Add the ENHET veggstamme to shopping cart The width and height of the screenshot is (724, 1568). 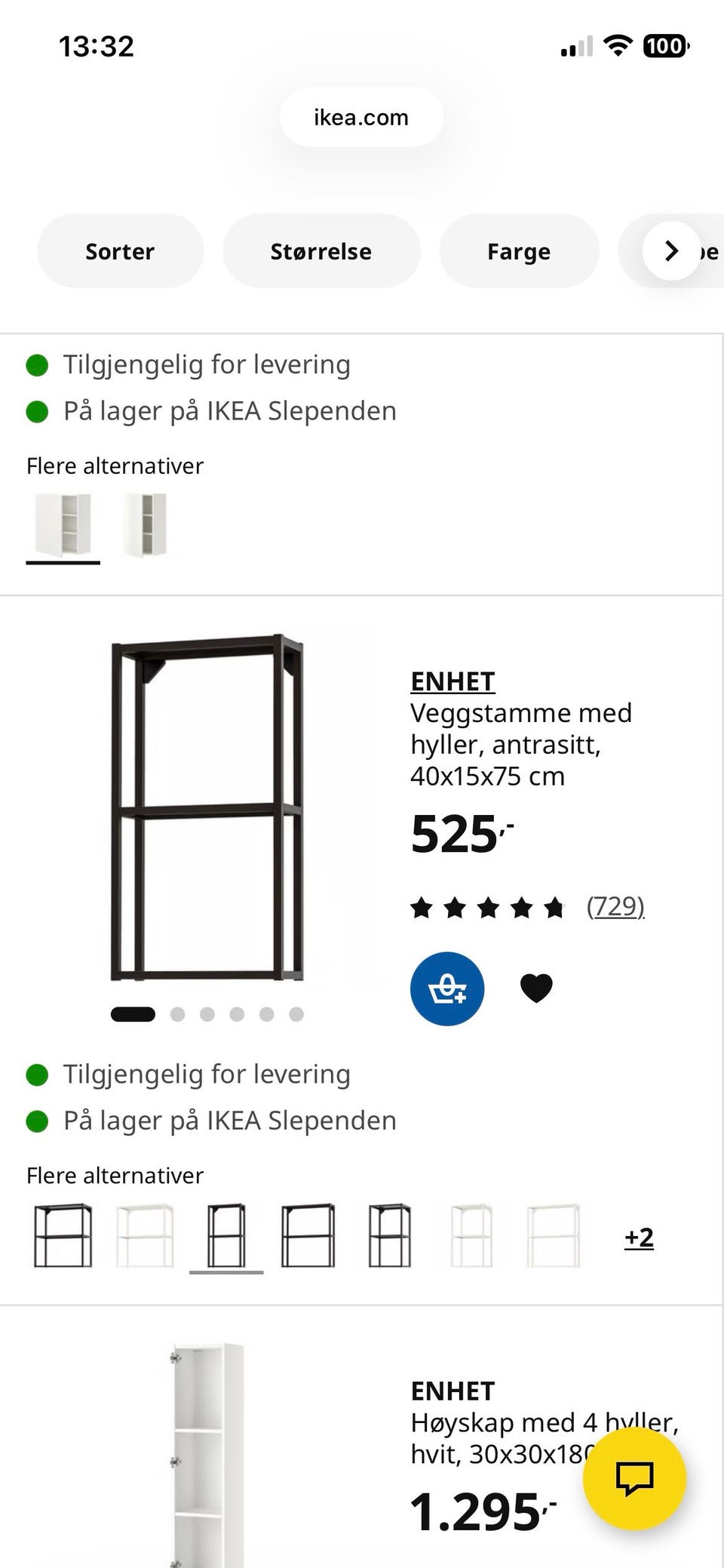(x=446, y=988)
